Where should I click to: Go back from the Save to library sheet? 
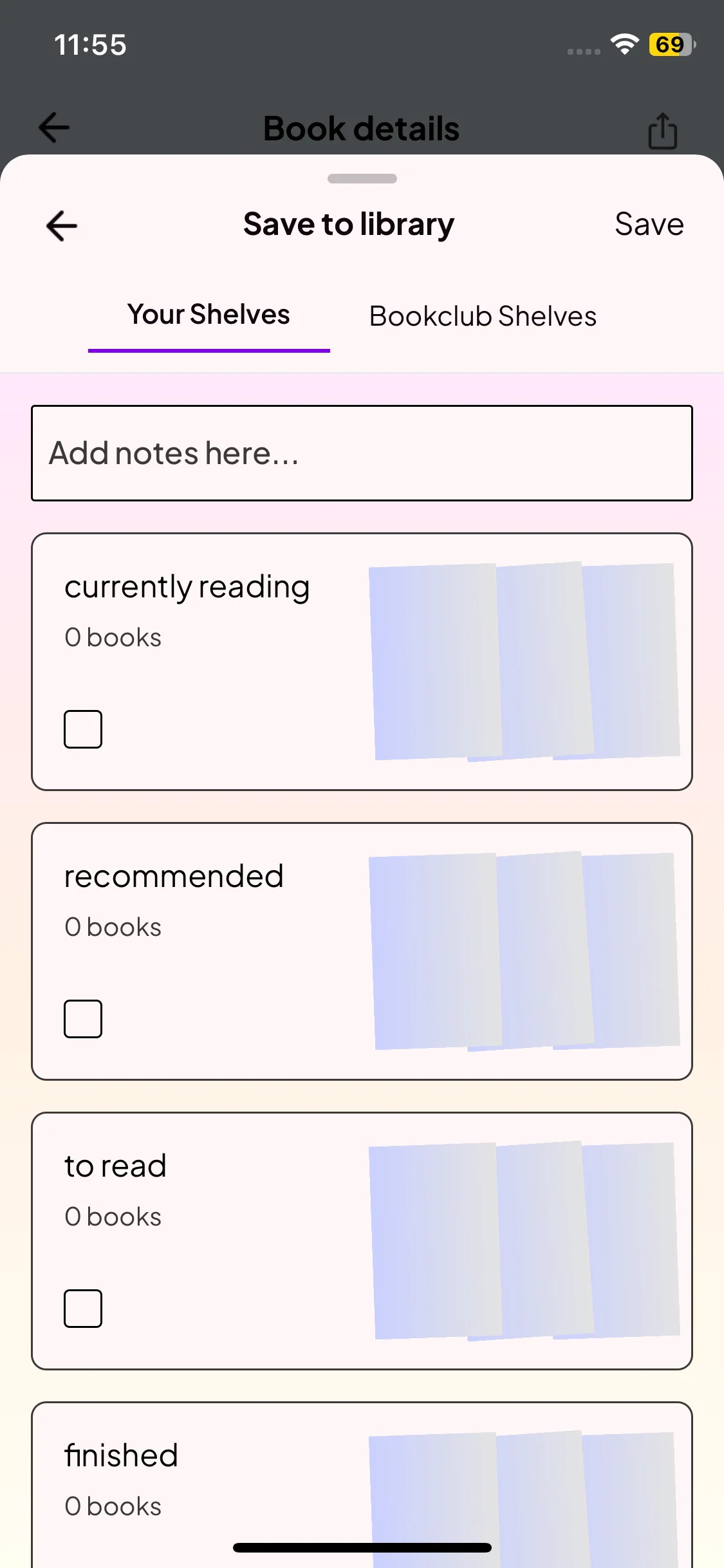(x=62, y=226)
